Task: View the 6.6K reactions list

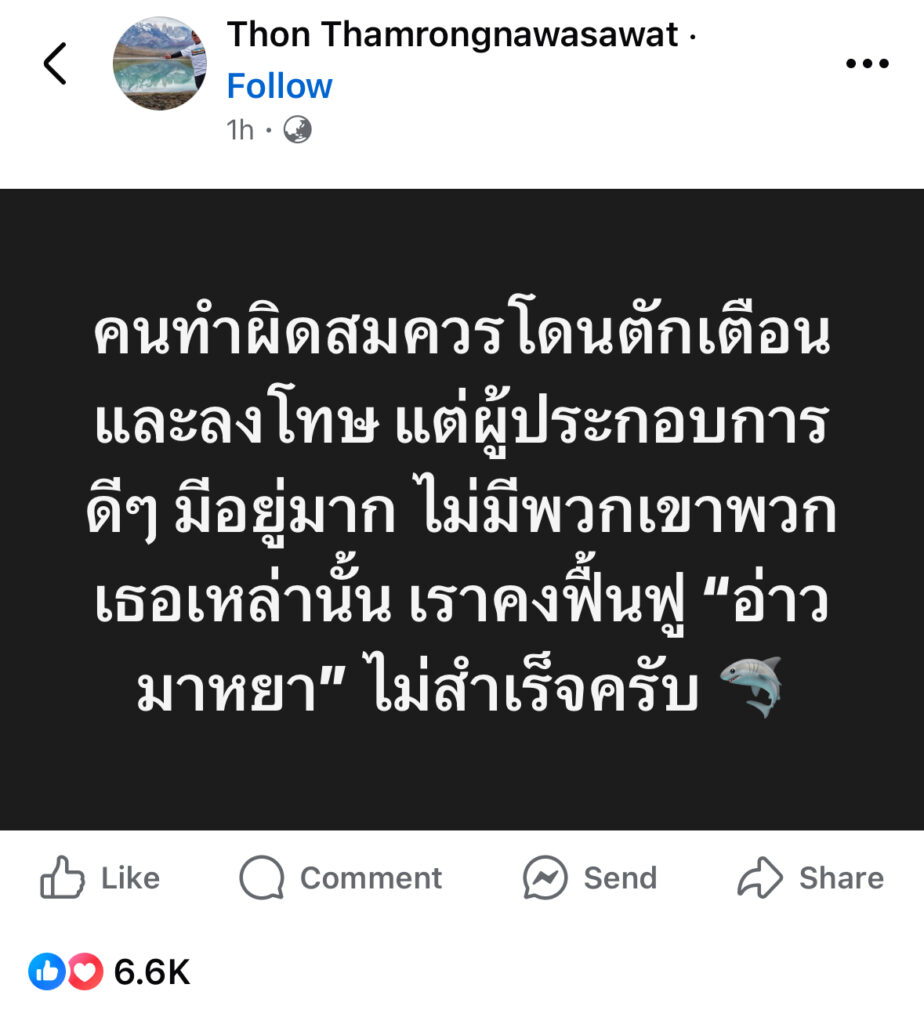Action: tap(110, 971)
